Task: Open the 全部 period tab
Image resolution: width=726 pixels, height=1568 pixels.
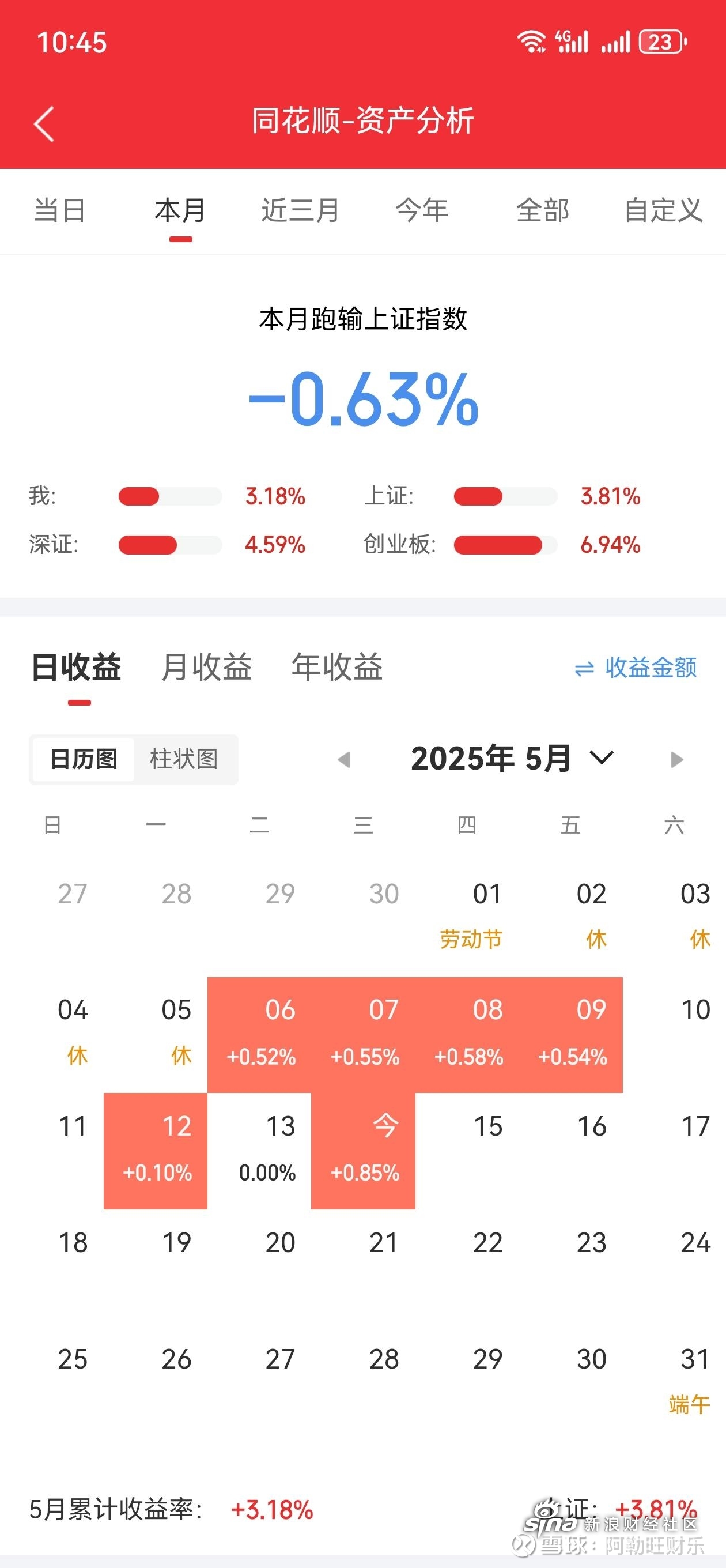Action: pyautogui.click(x=543, y=210)
